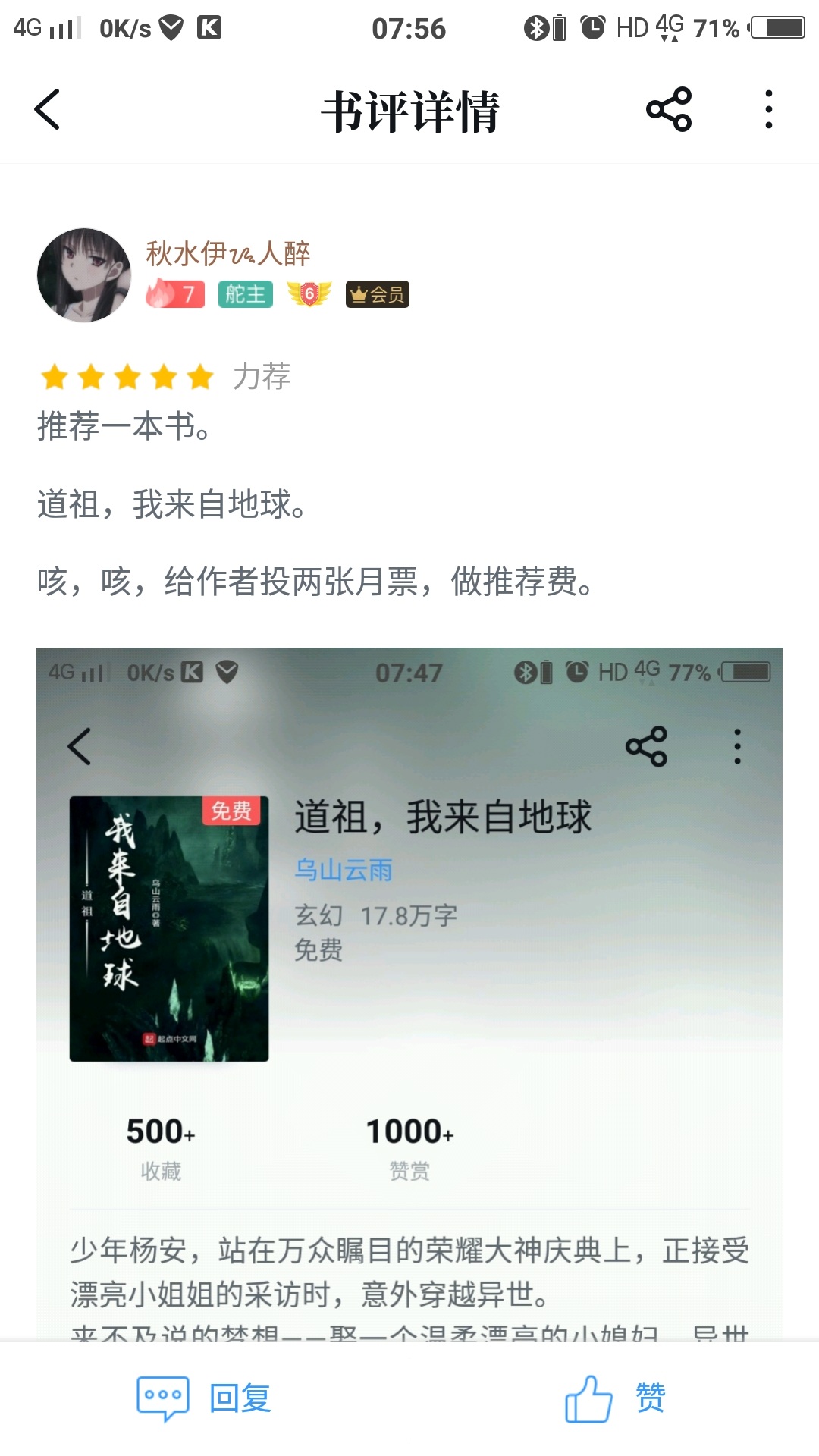This screenshot has width=819, height=1456.
Task: Open 秋水伊人醉's profile avatar
Action: [84, 275]
